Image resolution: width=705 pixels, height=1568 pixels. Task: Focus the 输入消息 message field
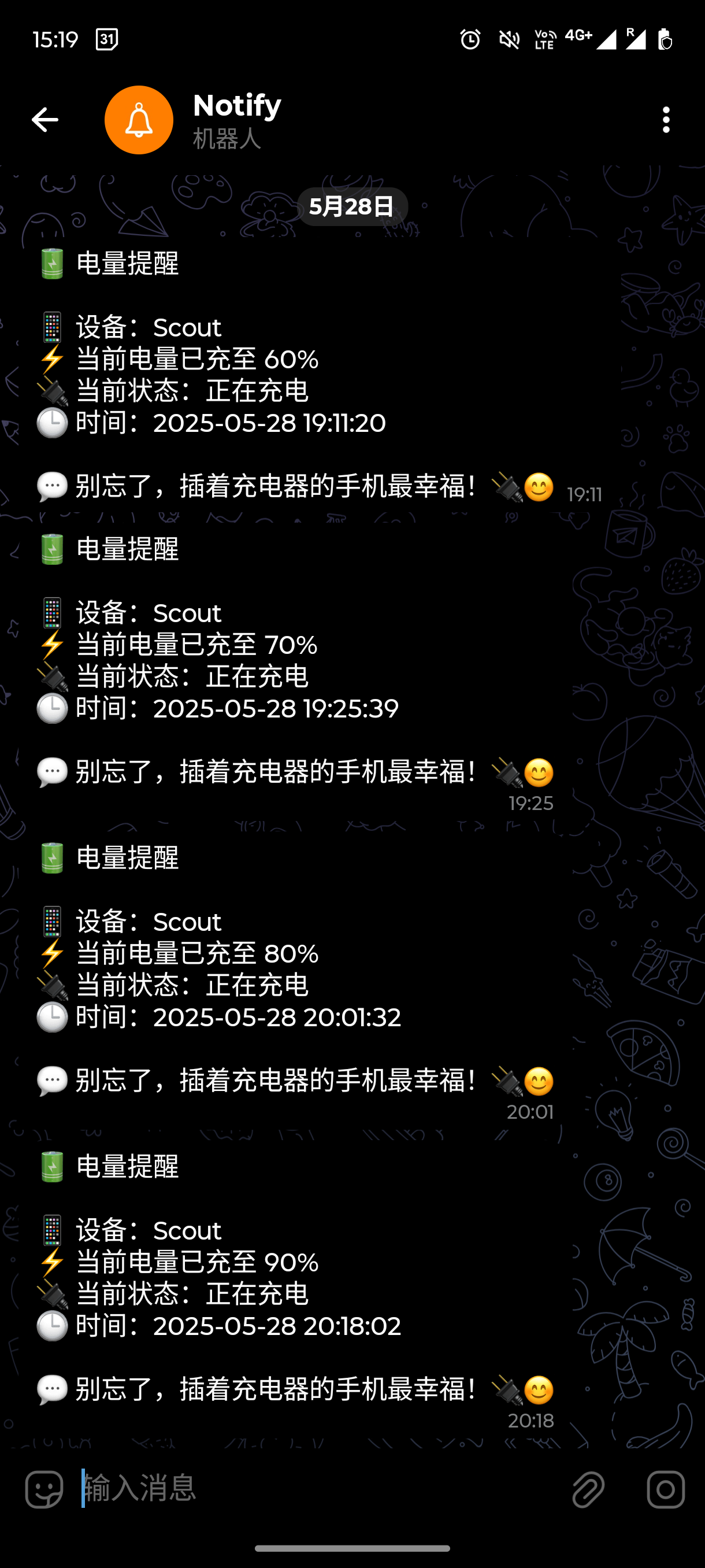tap(316, 1489)
